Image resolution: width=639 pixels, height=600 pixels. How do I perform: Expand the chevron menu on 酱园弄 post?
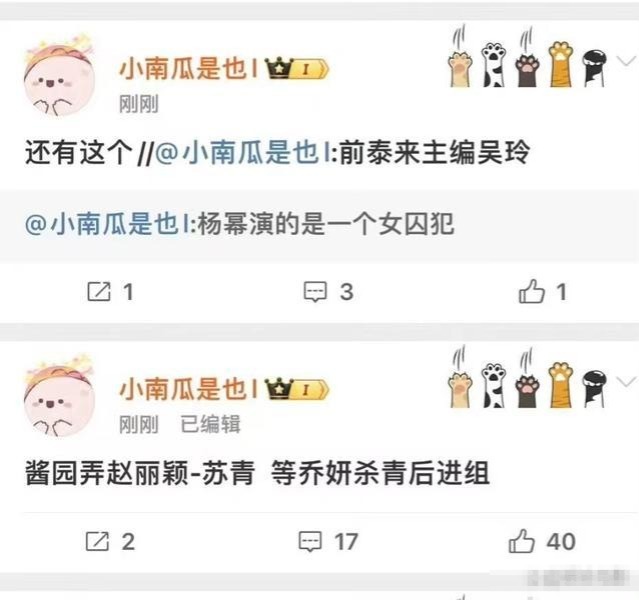(x=626, y=382)
